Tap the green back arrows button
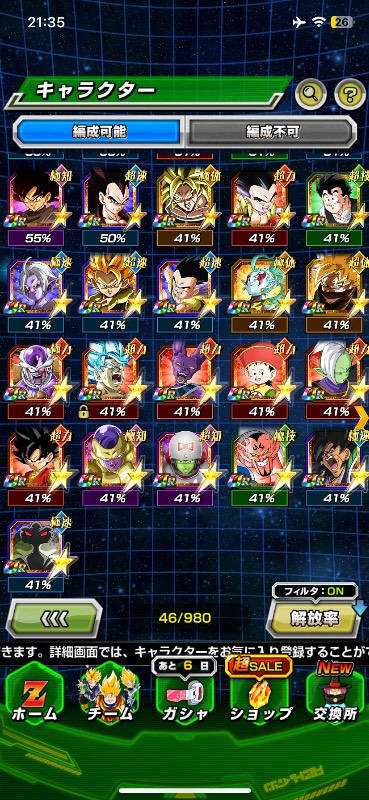Viewport: 369px width, 800px height. pyautogui.click(x=54, y=619)
